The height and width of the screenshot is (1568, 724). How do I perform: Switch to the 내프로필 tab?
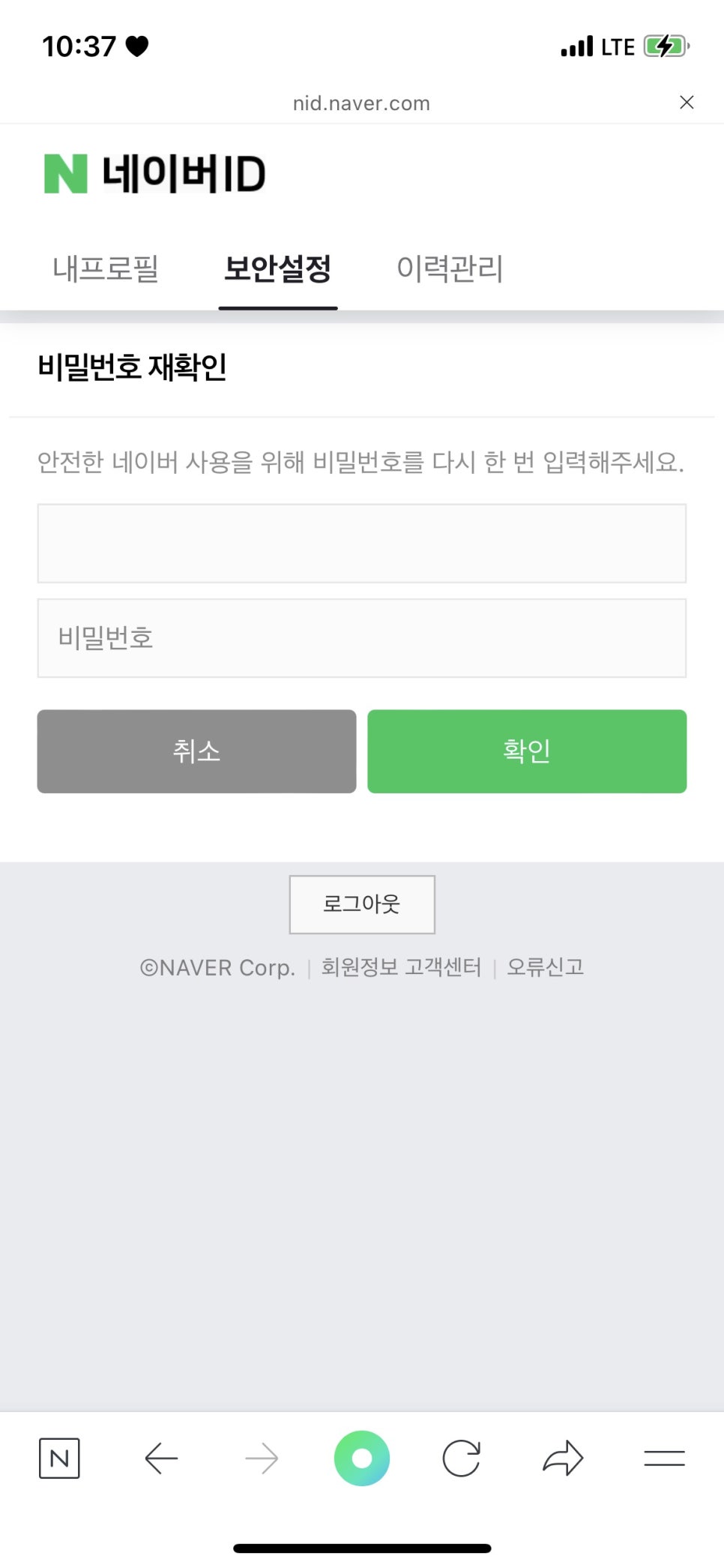coord(106,268)
